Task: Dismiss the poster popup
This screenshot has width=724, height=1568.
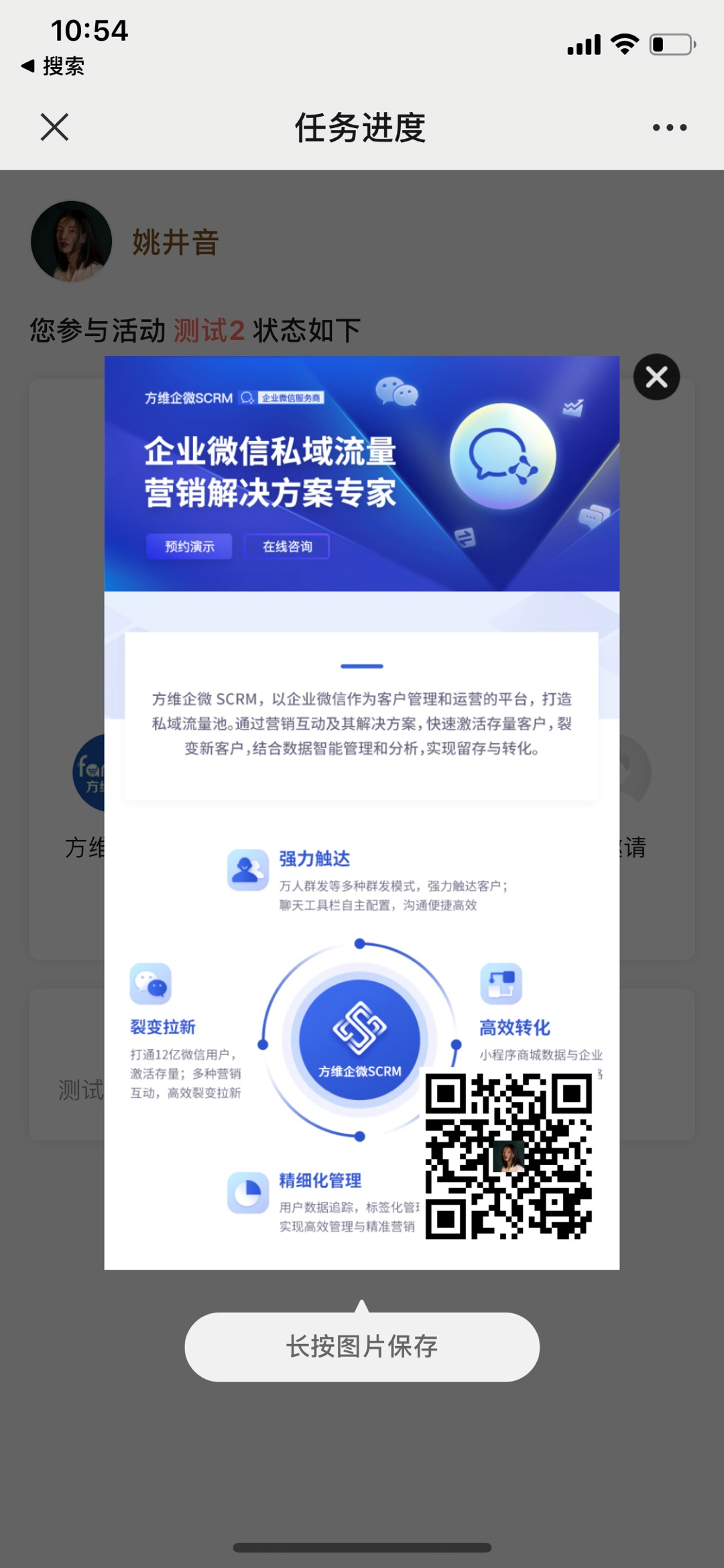Action: (656, 377)
